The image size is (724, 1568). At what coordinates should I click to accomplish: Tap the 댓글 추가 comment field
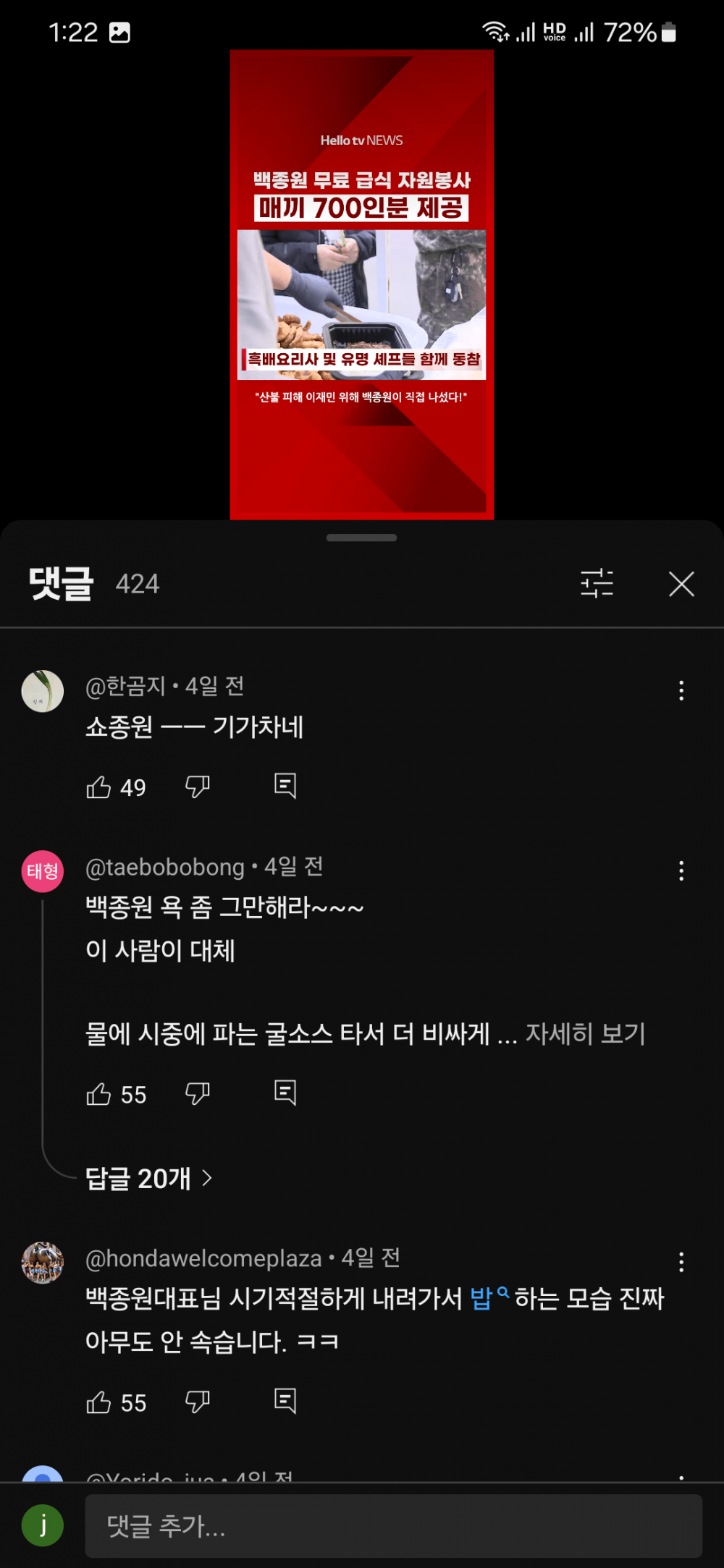(393, 1526)
